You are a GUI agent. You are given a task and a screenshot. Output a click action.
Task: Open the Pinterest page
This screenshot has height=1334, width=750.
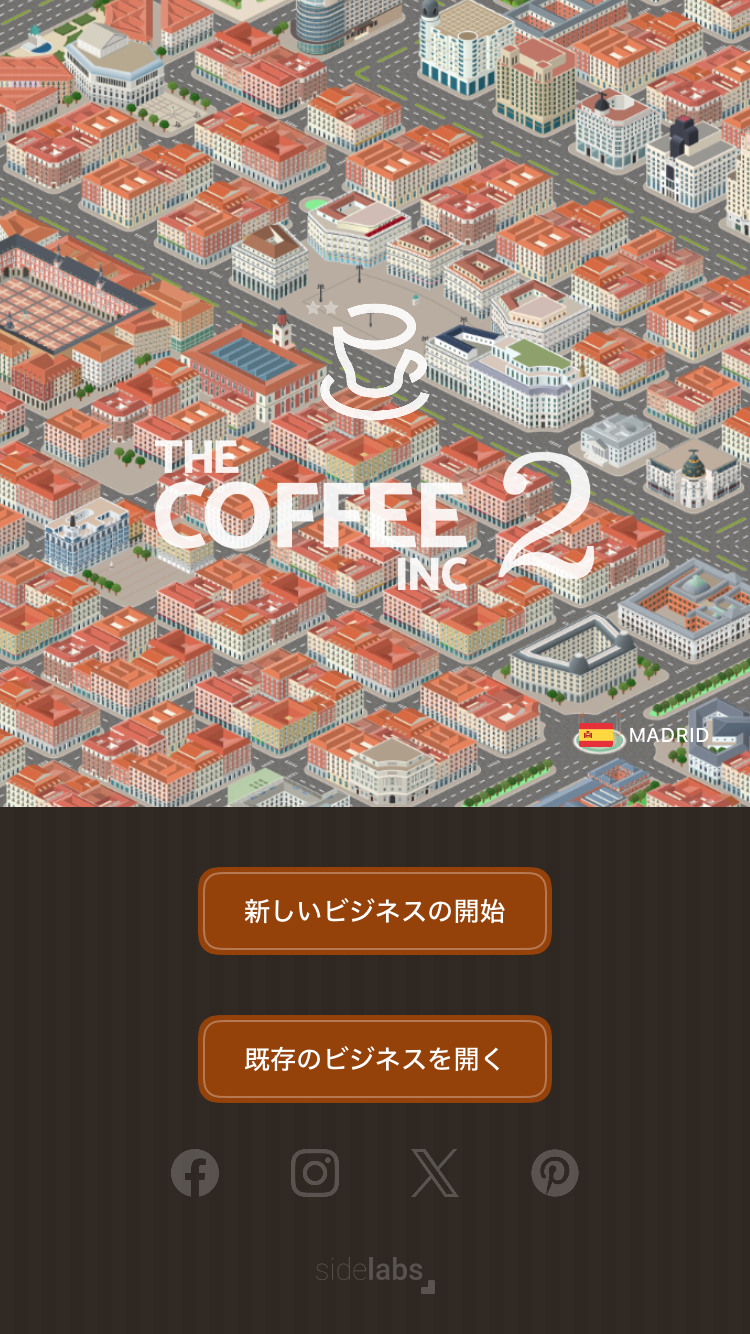click(555, 1173)
